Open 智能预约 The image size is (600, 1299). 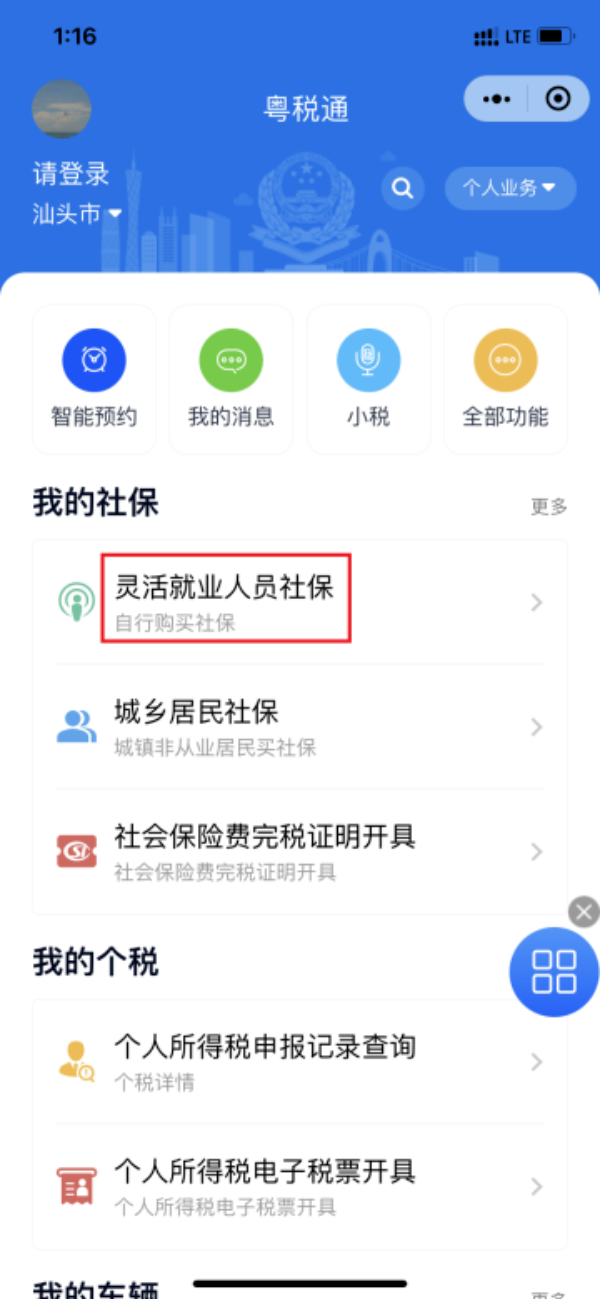pyautogui.click(x=94, y=380)
